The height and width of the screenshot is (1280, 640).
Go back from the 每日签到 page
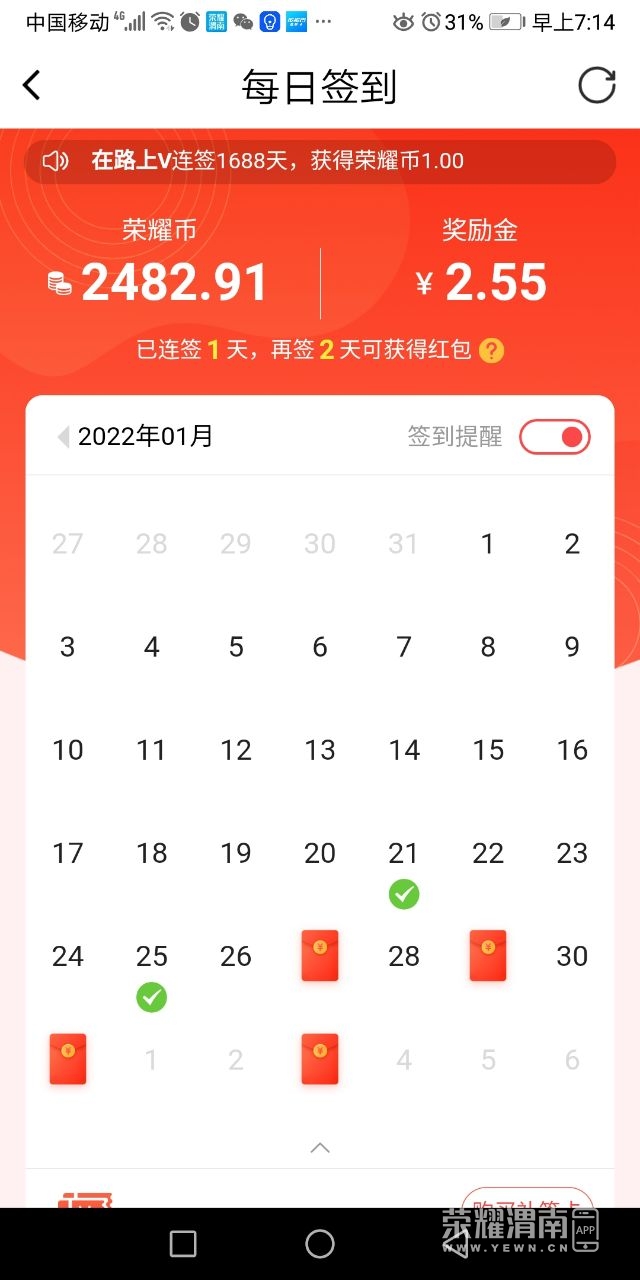32,86
